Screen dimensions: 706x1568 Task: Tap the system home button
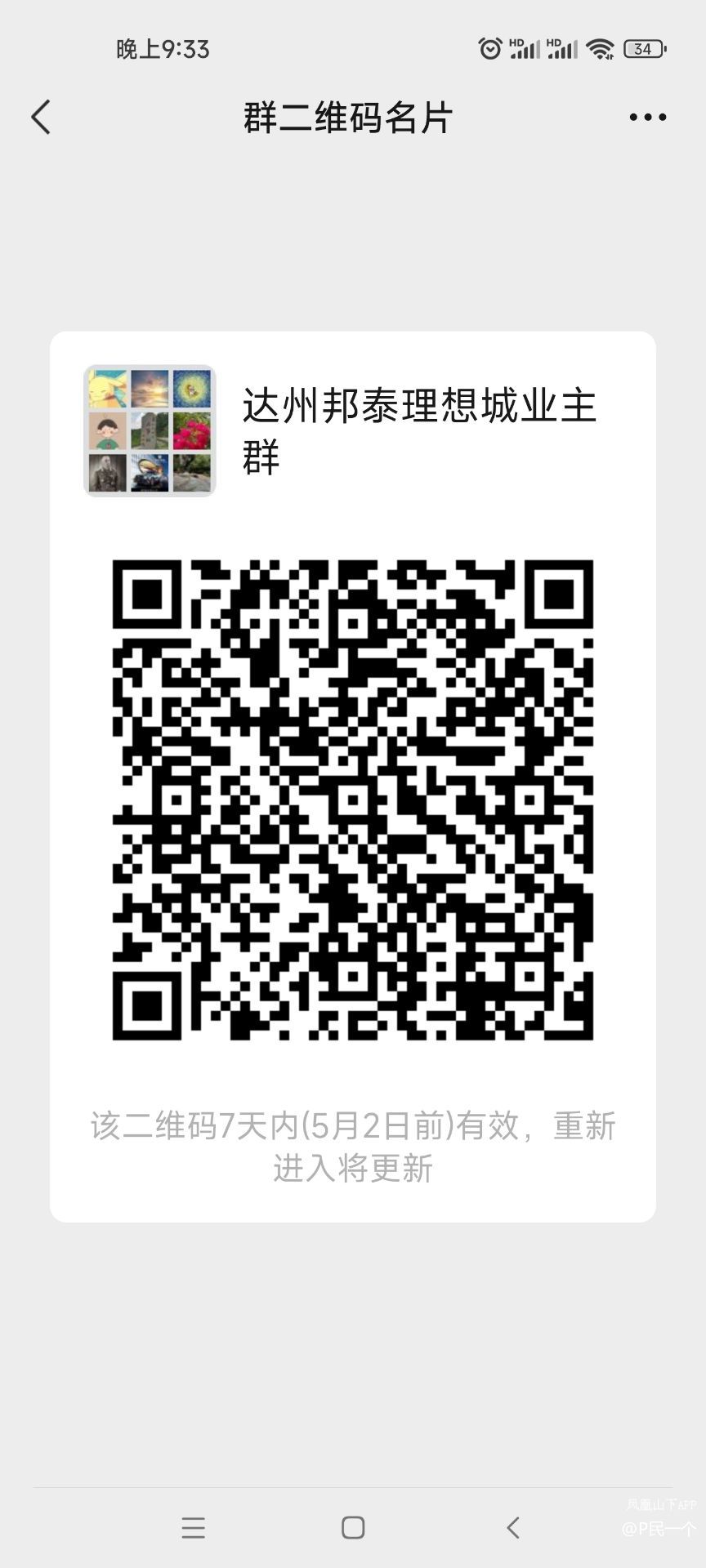tap(353, 1527)
